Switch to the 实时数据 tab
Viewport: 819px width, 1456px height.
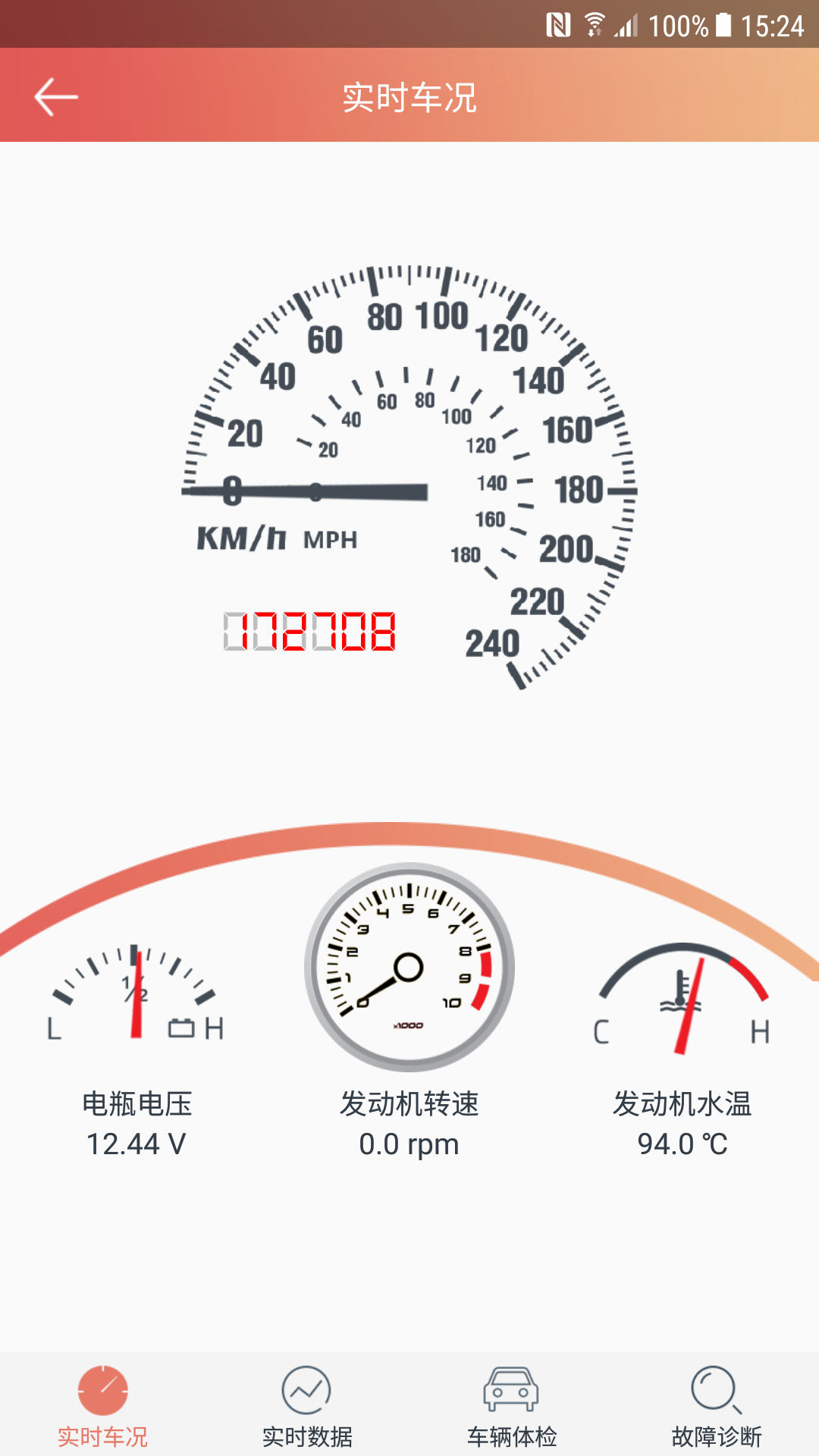tap(307, 1405)
